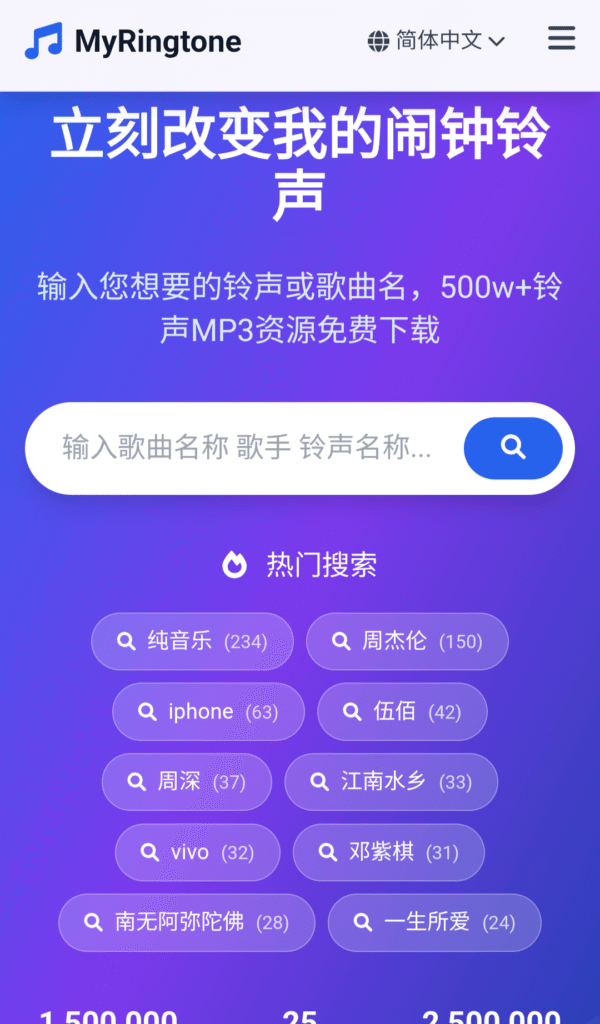Select the vivo search tag
600x1024 pixels.
coord(197,853)
